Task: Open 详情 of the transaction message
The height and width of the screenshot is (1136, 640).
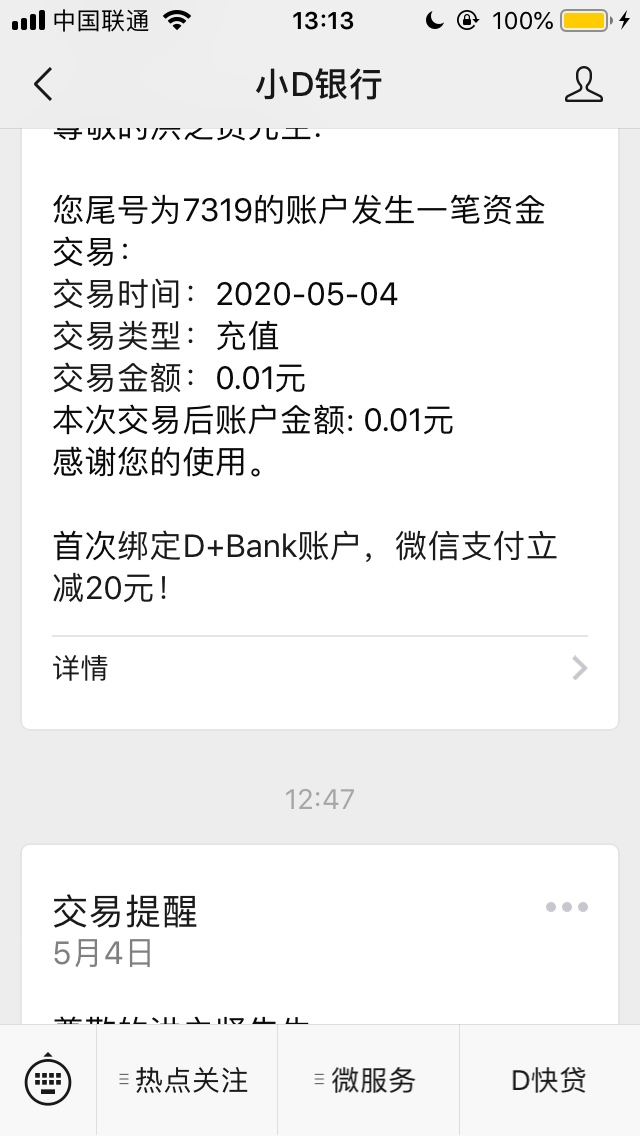Action: click(x=320, y=668)
